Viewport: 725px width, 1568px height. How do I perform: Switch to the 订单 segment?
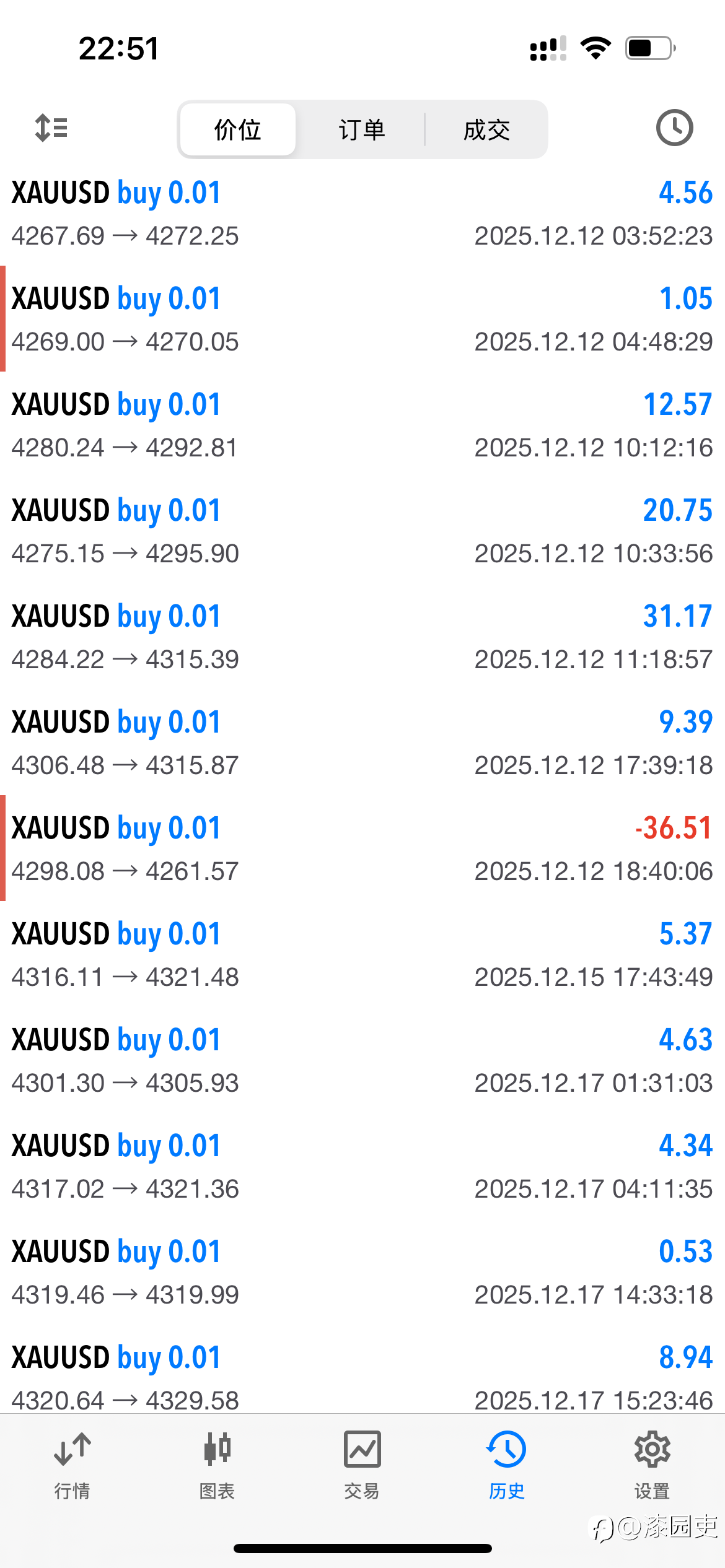pyautogui.click(x=362, y=130)
